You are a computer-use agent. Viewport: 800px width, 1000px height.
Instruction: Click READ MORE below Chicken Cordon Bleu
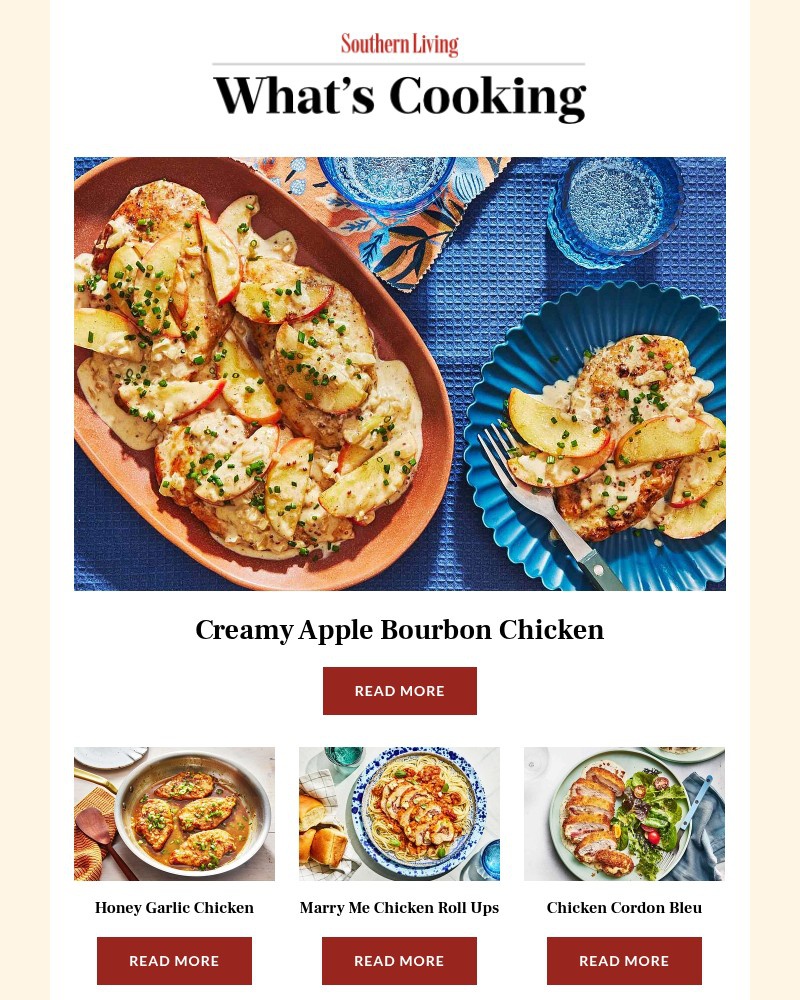click(x=624, y=960)
